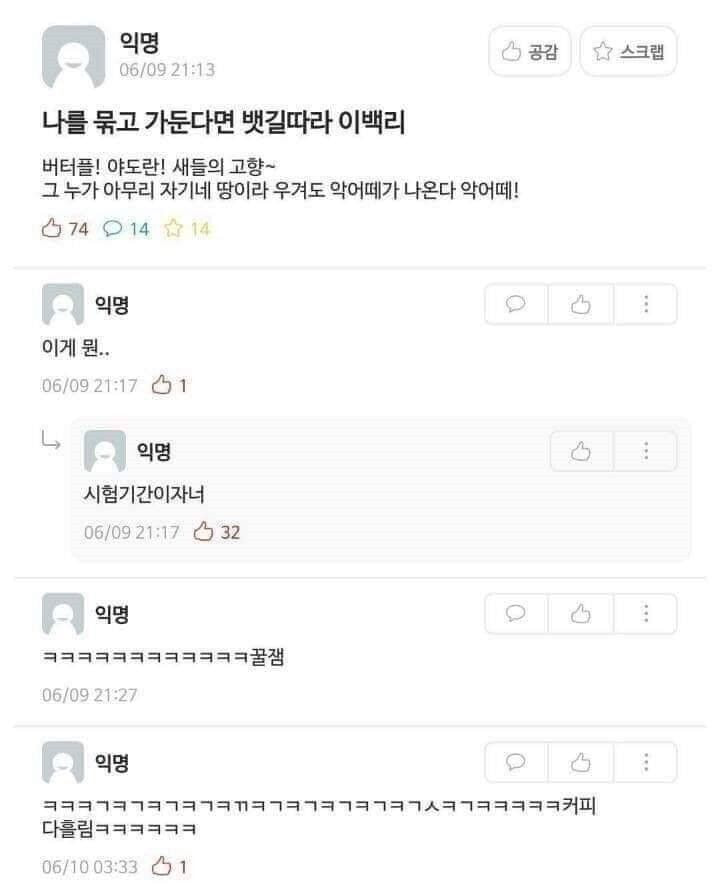
Task: Reply to the '꿀잼' comment
Action: [x=516, y=614]
